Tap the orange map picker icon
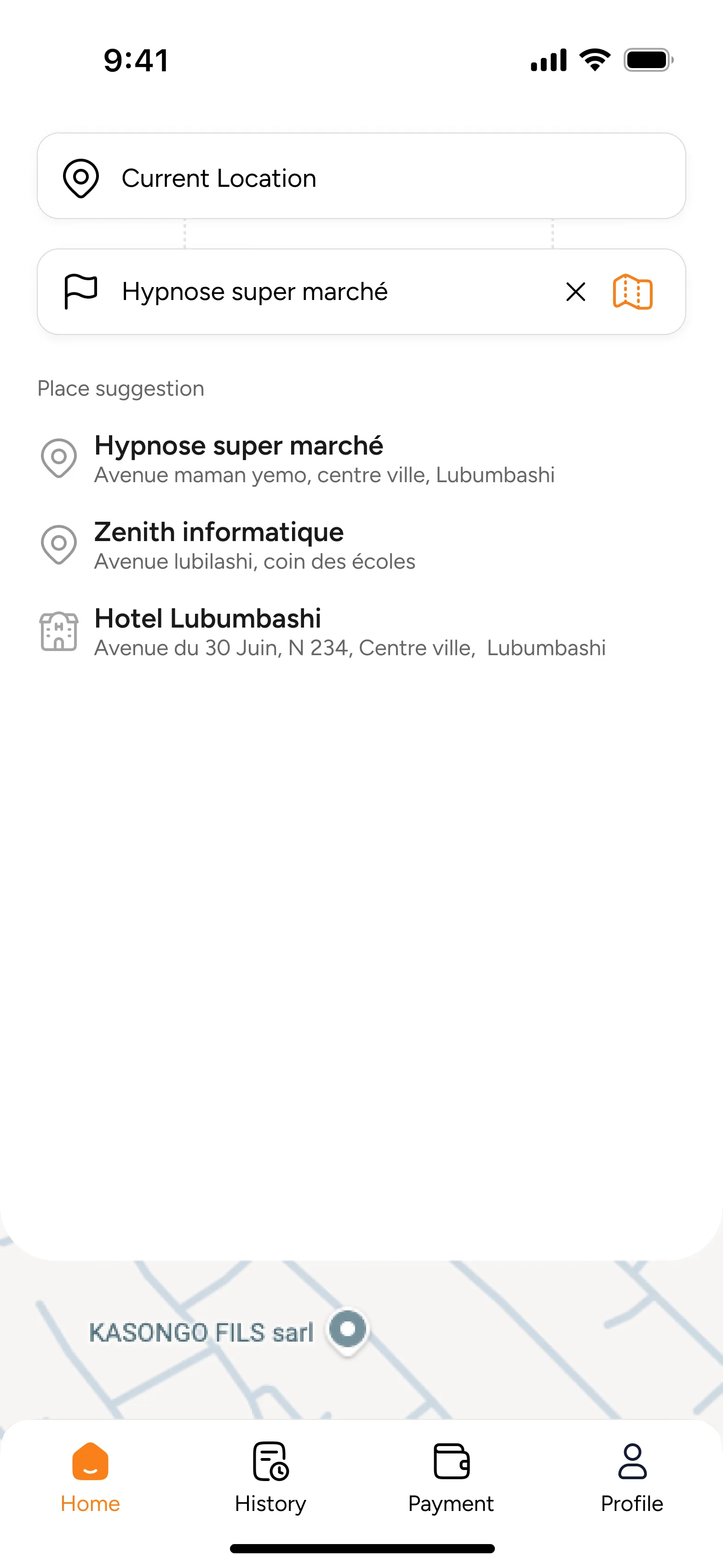 (633, 292)
